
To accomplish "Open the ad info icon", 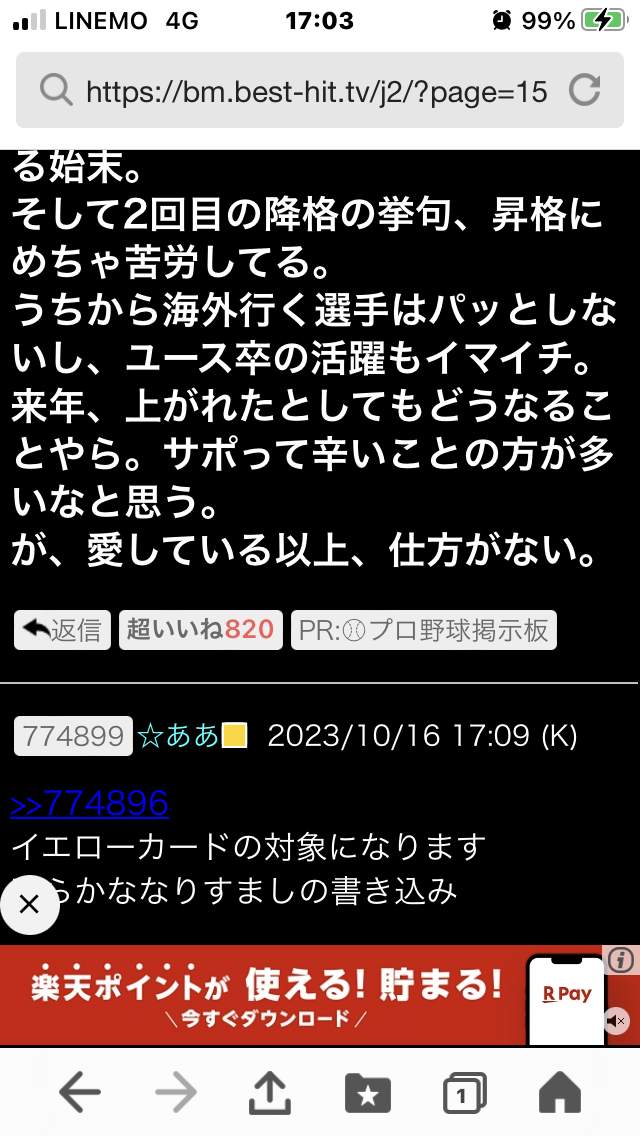I will coord(621,960).
